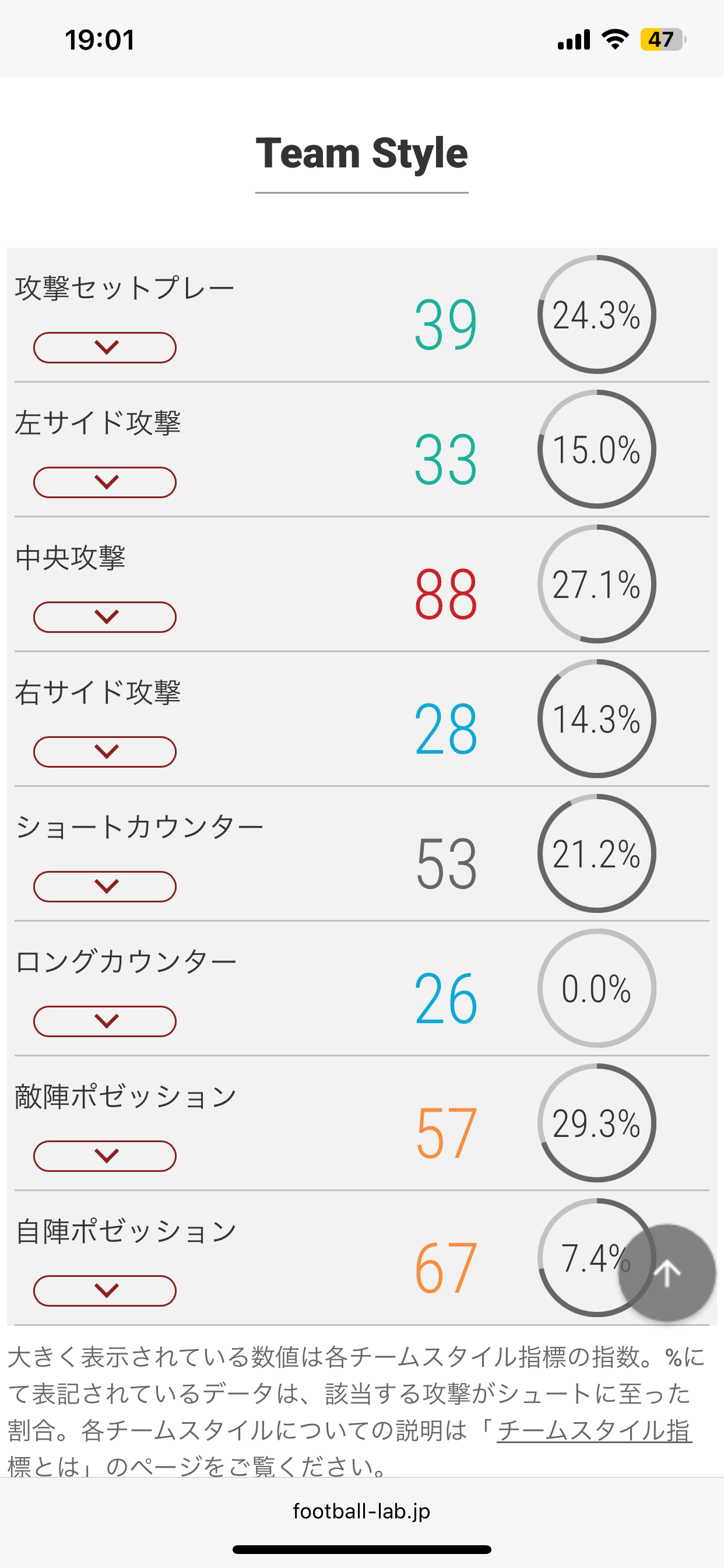Expand 右サイド攻撃 details
The height and width of the screenshot is (1568, 724).
(105, 752)
